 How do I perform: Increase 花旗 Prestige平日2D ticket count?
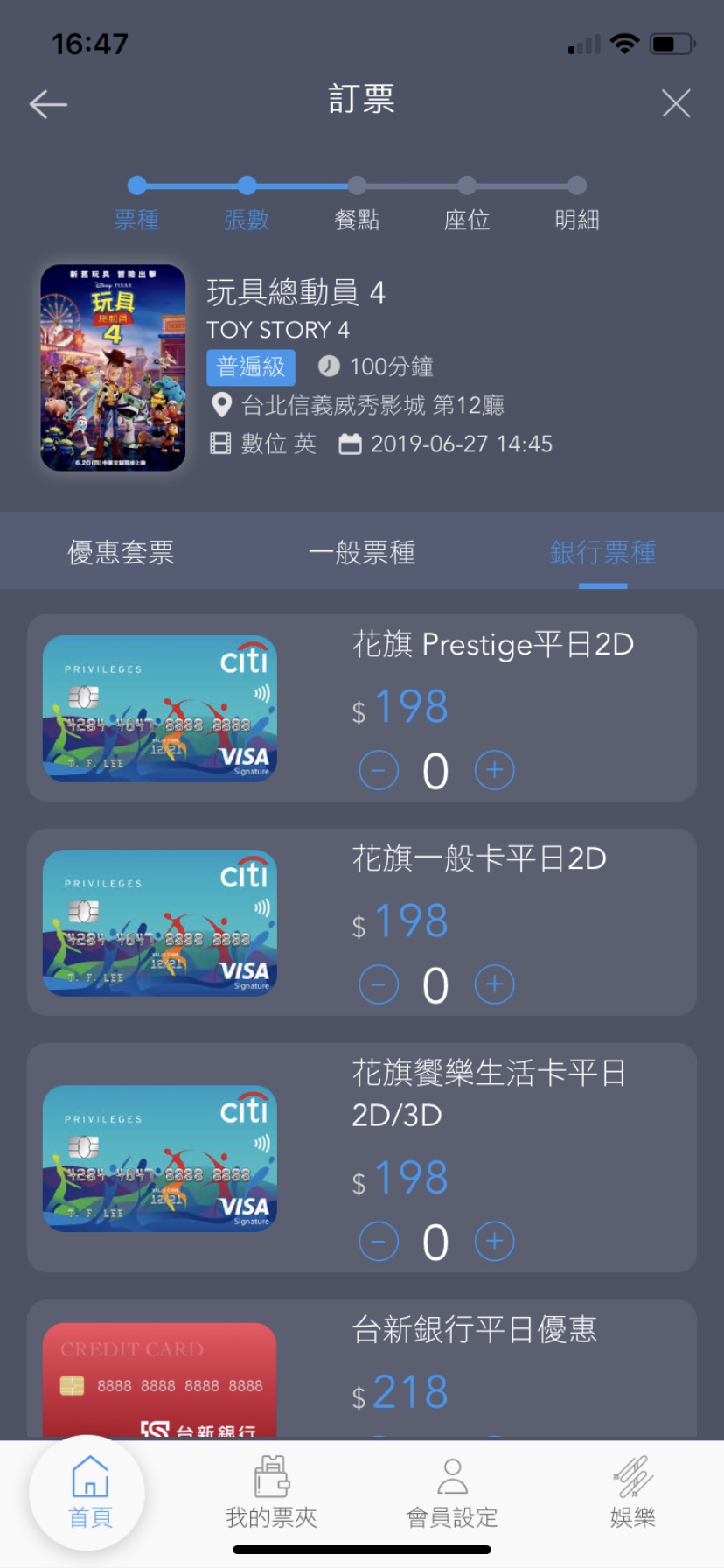tap(494, 770)
